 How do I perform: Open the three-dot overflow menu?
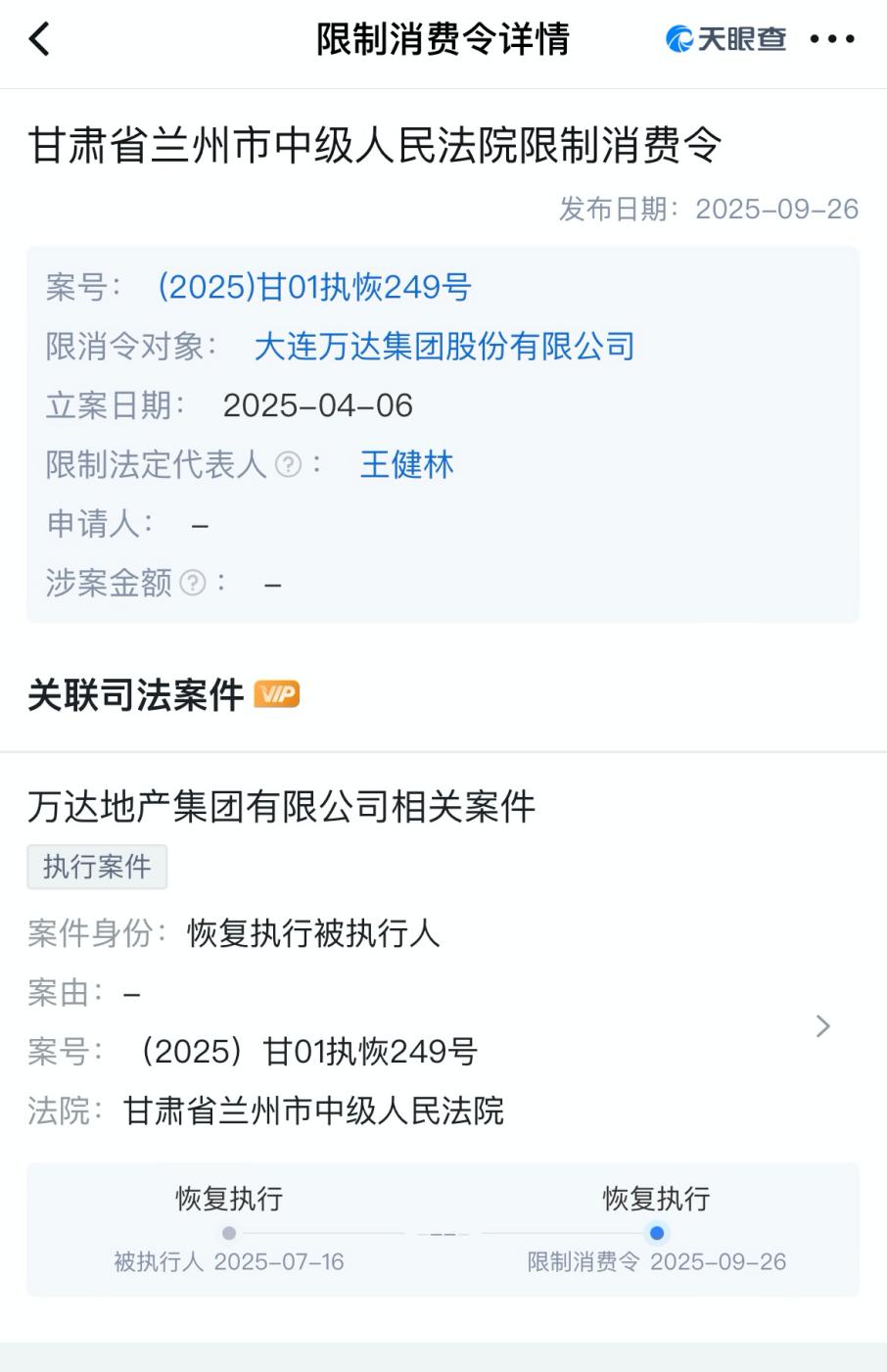(x=832, y=39)
